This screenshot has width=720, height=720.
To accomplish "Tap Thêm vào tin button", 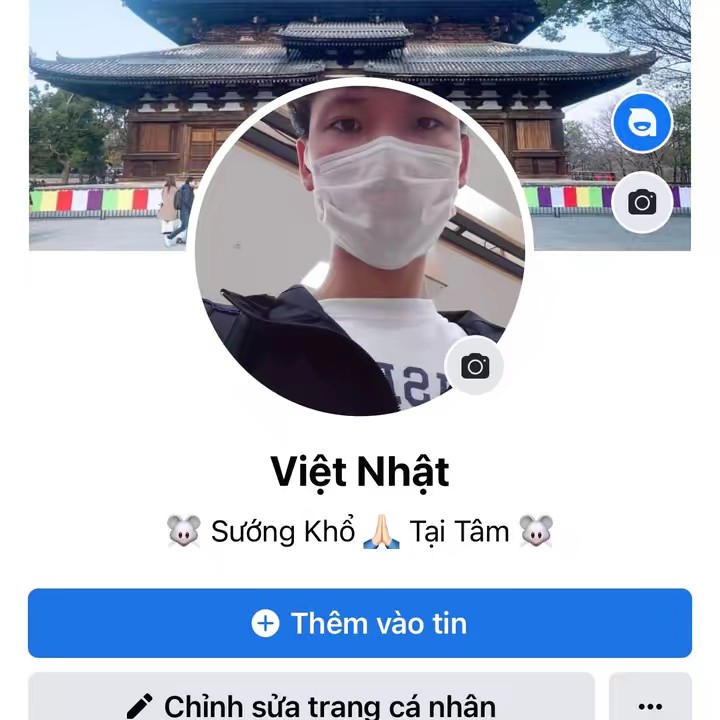I will 359,623.
